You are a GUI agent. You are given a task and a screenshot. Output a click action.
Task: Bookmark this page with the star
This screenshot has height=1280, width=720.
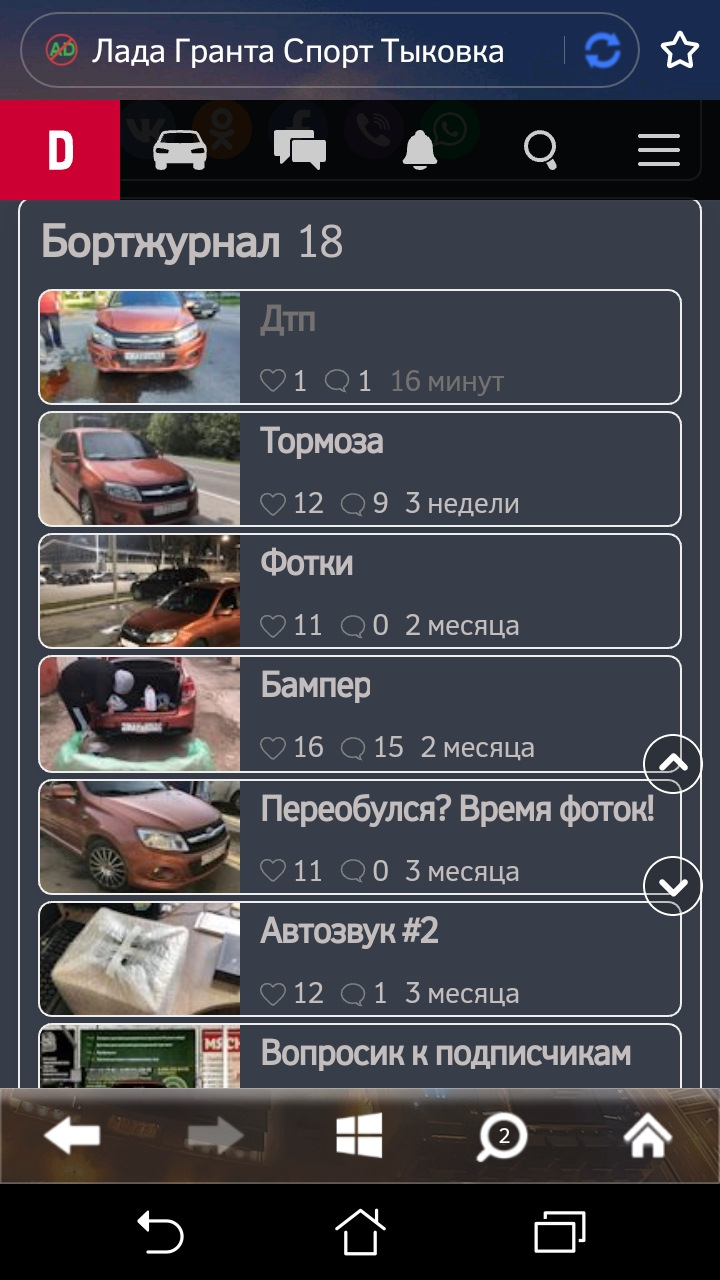[679, 50]
